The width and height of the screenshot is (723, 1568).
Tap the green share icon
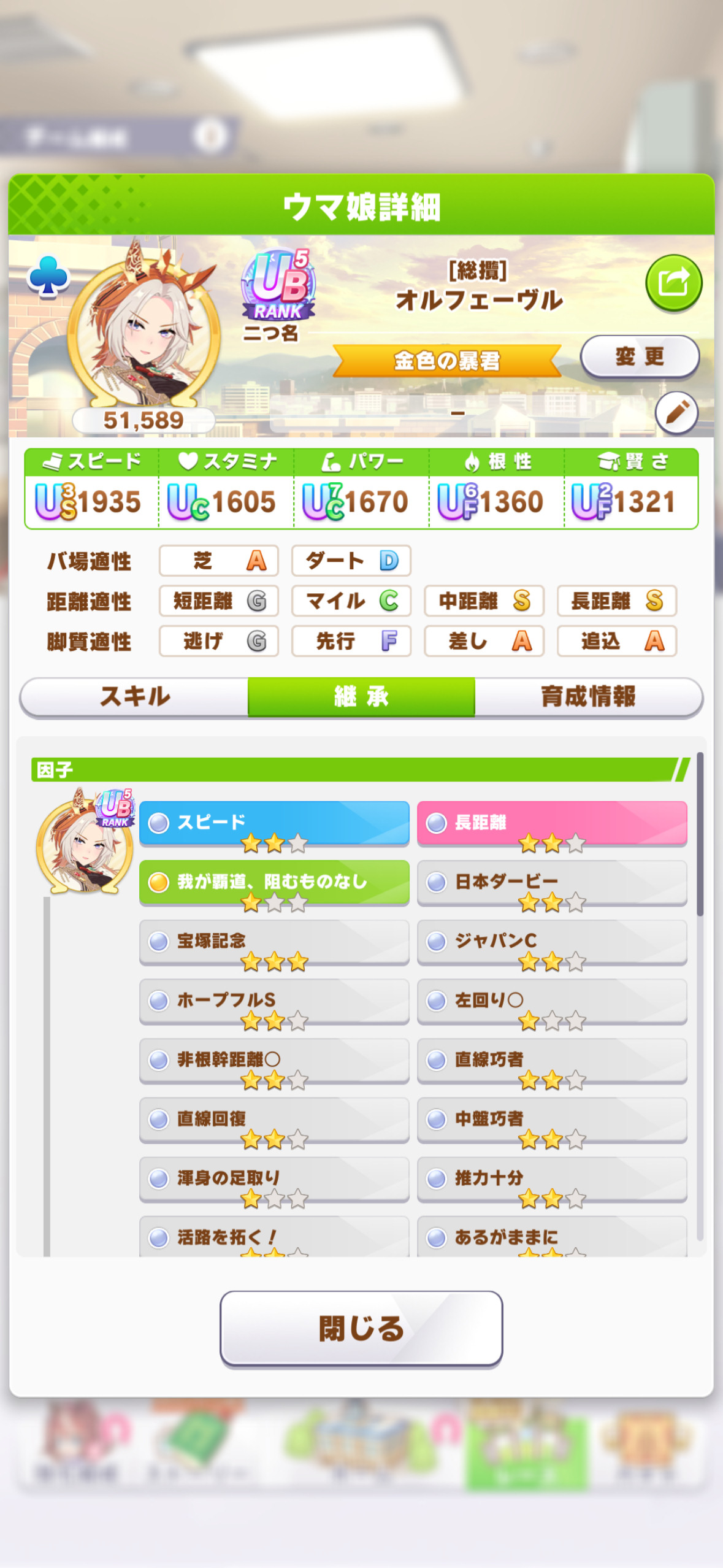673,283
